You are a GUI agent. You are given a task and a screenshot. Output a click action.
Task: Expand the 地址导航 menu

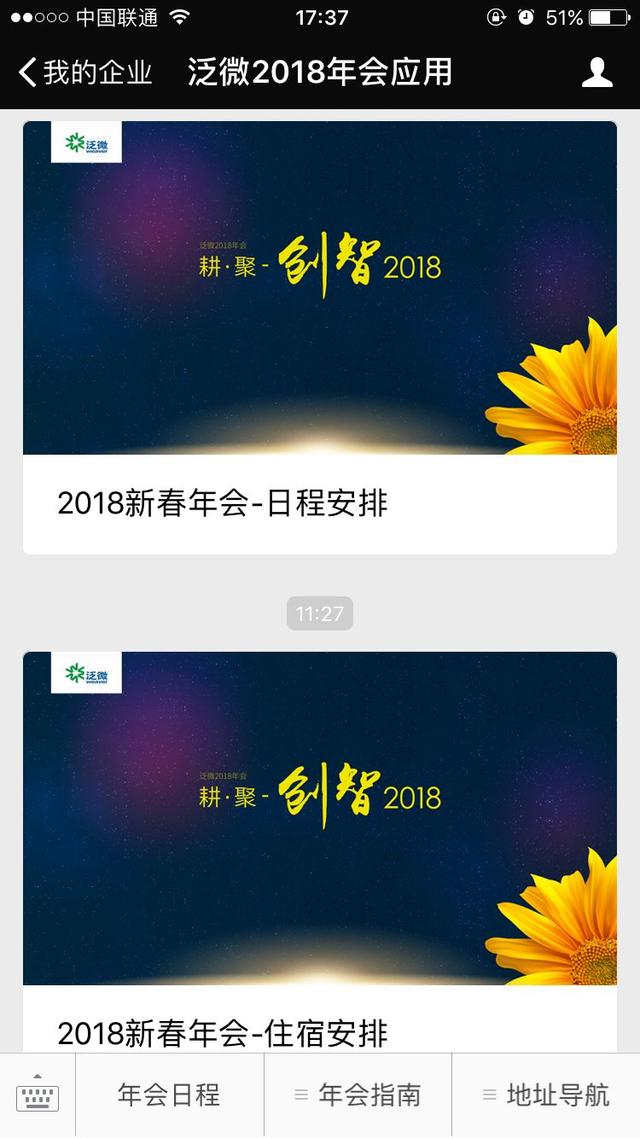coord(546,1095)
